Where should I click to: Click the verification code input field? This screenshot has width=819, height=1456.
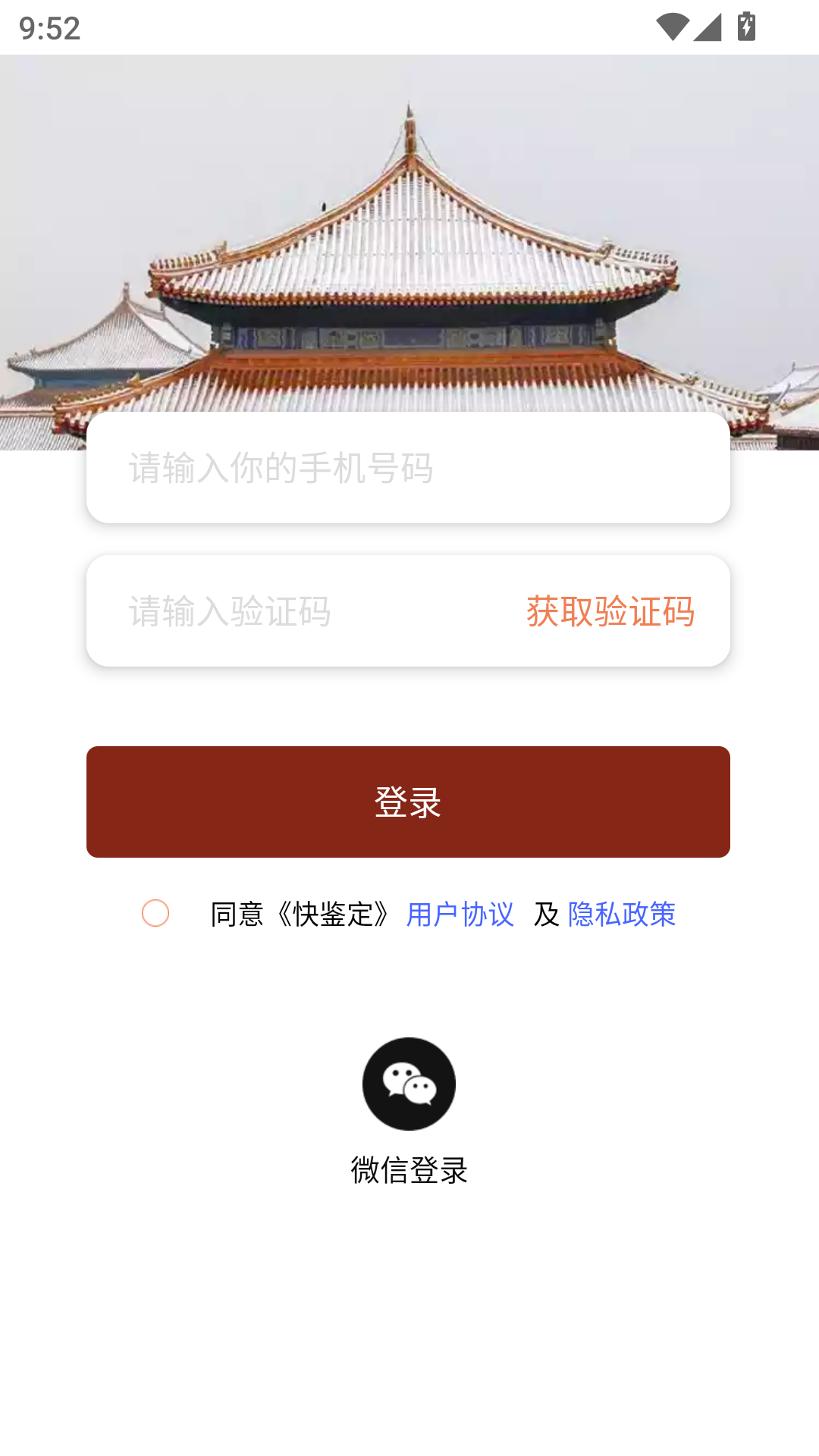coord(303,611)
